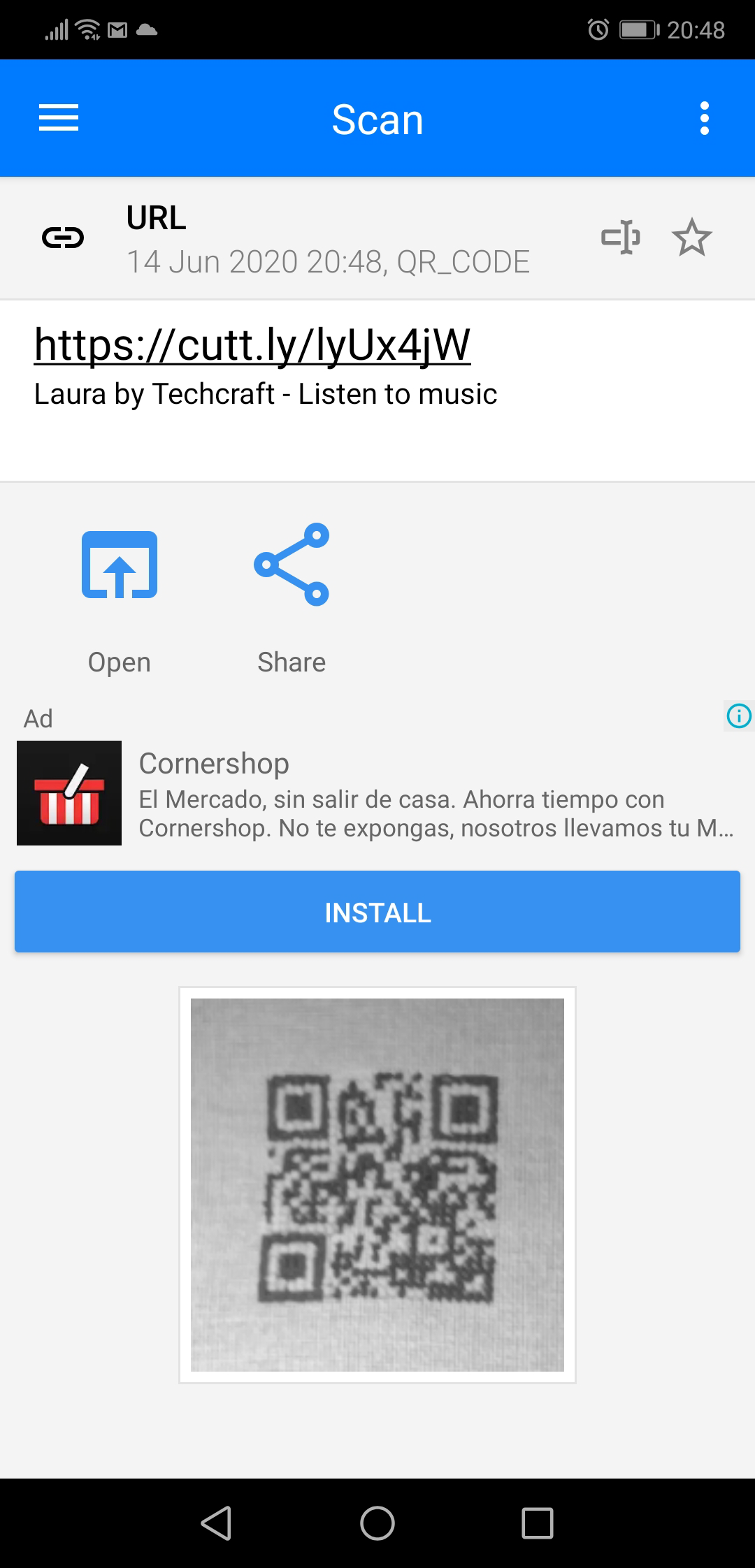Follow the cutt.ly link
The image size is (755, 1568).
coord(252,345)
